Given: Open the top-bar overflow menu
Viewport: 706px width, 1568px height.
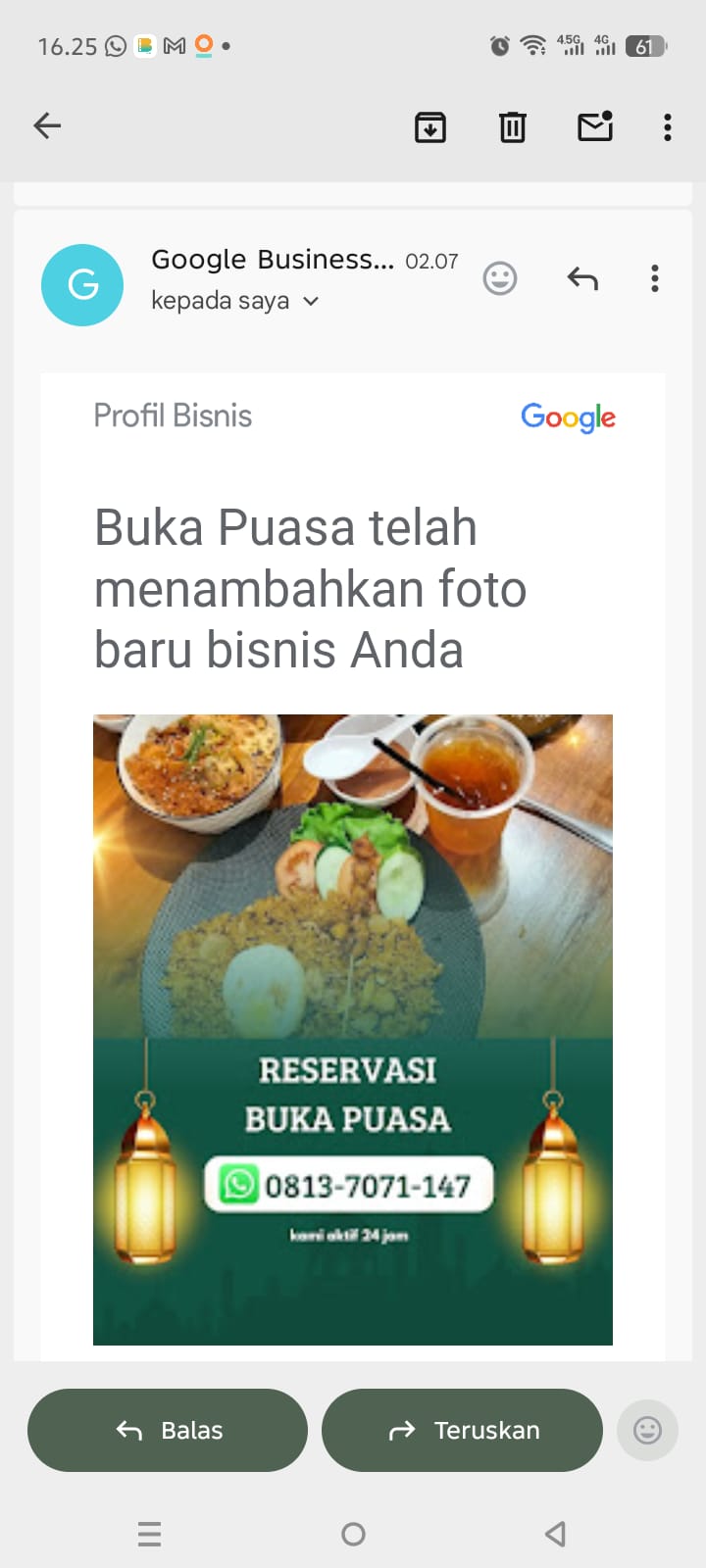Looking at the screenshot, I should point(668,127).
